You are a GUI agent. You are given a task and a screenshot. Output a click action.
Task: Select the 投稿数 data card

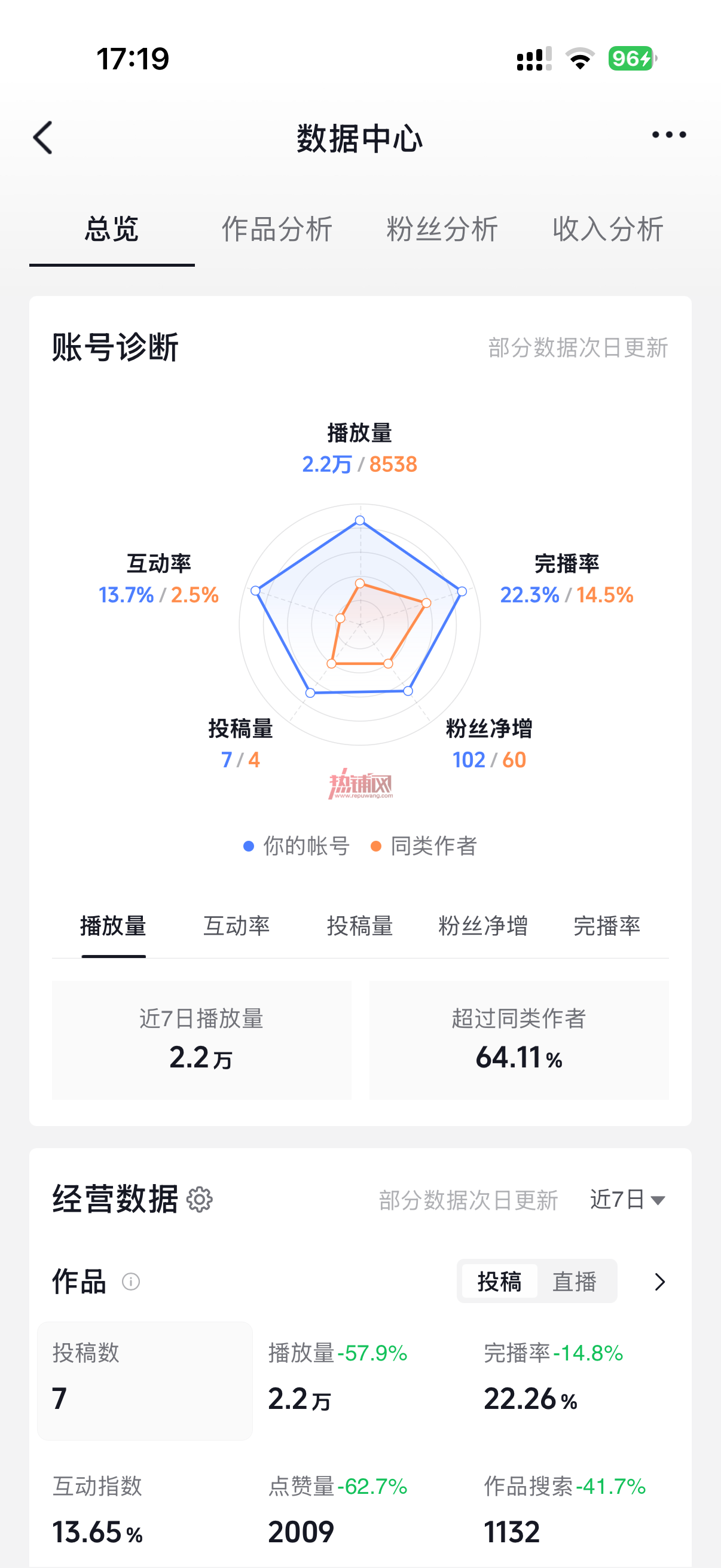pyautogui.click(x=145, y=1380)
